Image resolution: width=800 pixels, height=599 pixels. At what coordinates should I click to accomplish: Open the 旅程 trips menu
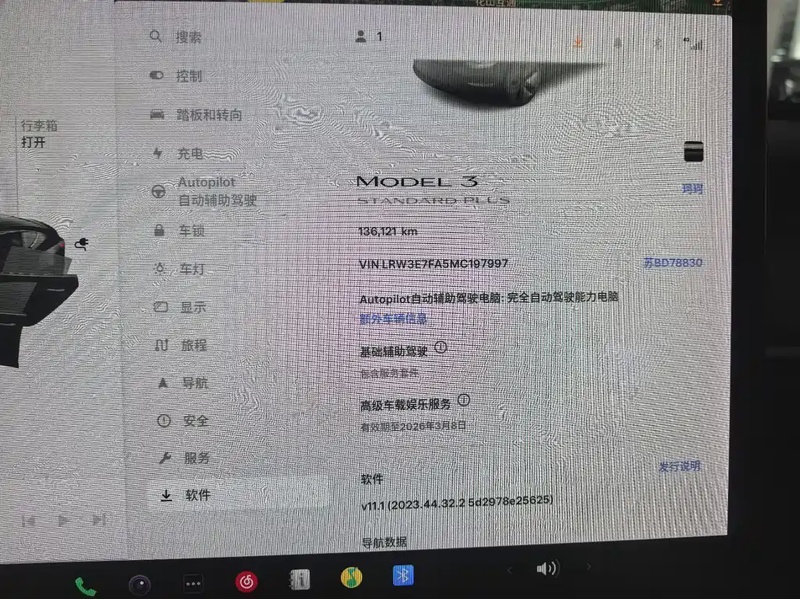(x=193, y=345)
